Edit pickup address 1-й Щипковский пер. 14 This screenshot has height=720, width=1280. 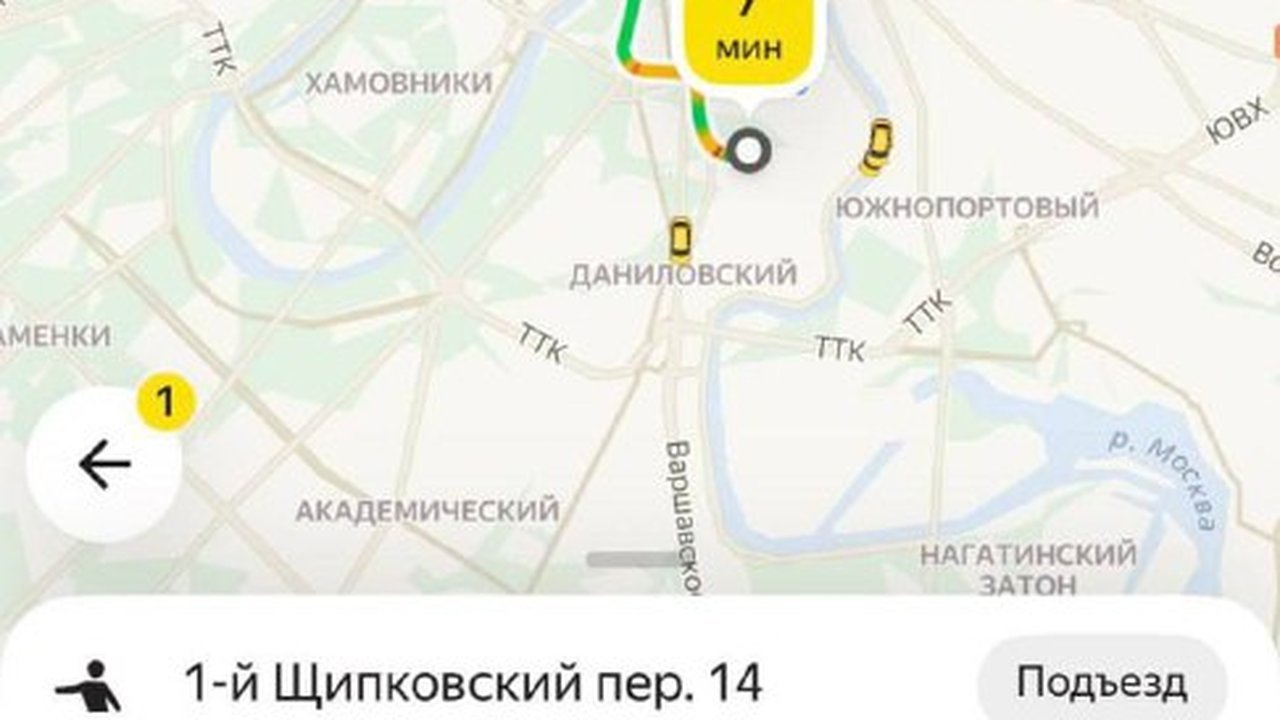click(472, 684)
